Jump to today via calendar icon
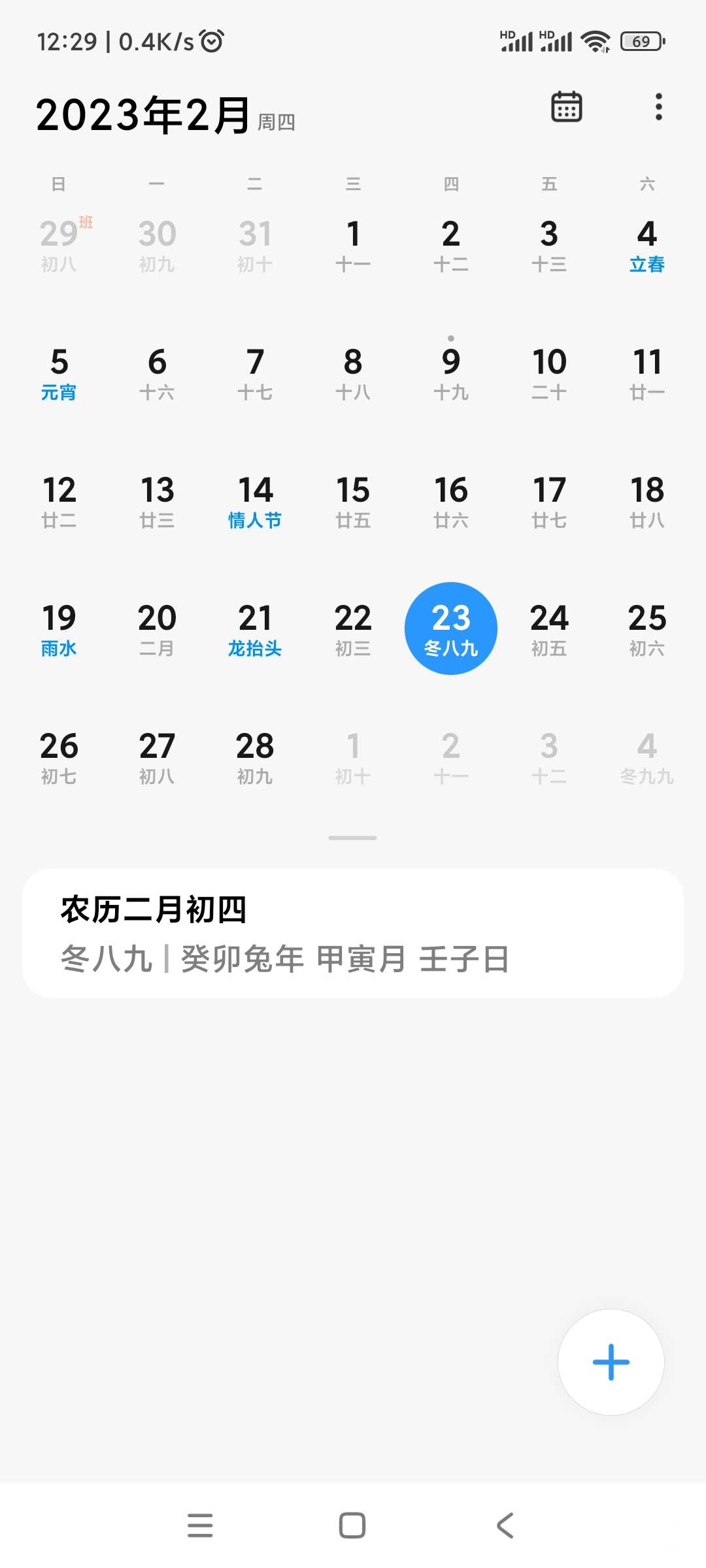Viewport: 706px width, 1568px height. (x=566, y=106)
